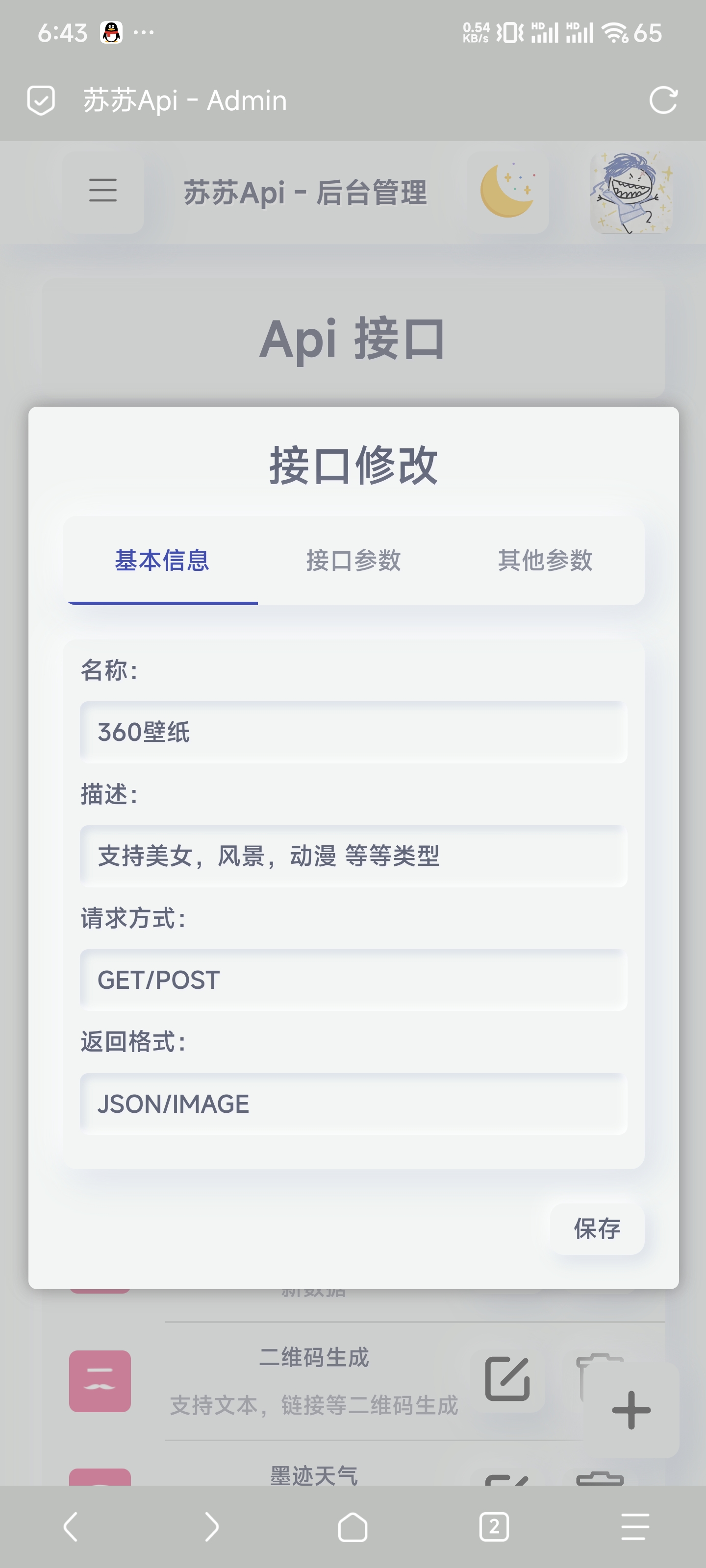Image resolution: width=706 pixels, height=1568 pixels.
Task: Open the browser menu at bottom right
Action: (635, 1527)
